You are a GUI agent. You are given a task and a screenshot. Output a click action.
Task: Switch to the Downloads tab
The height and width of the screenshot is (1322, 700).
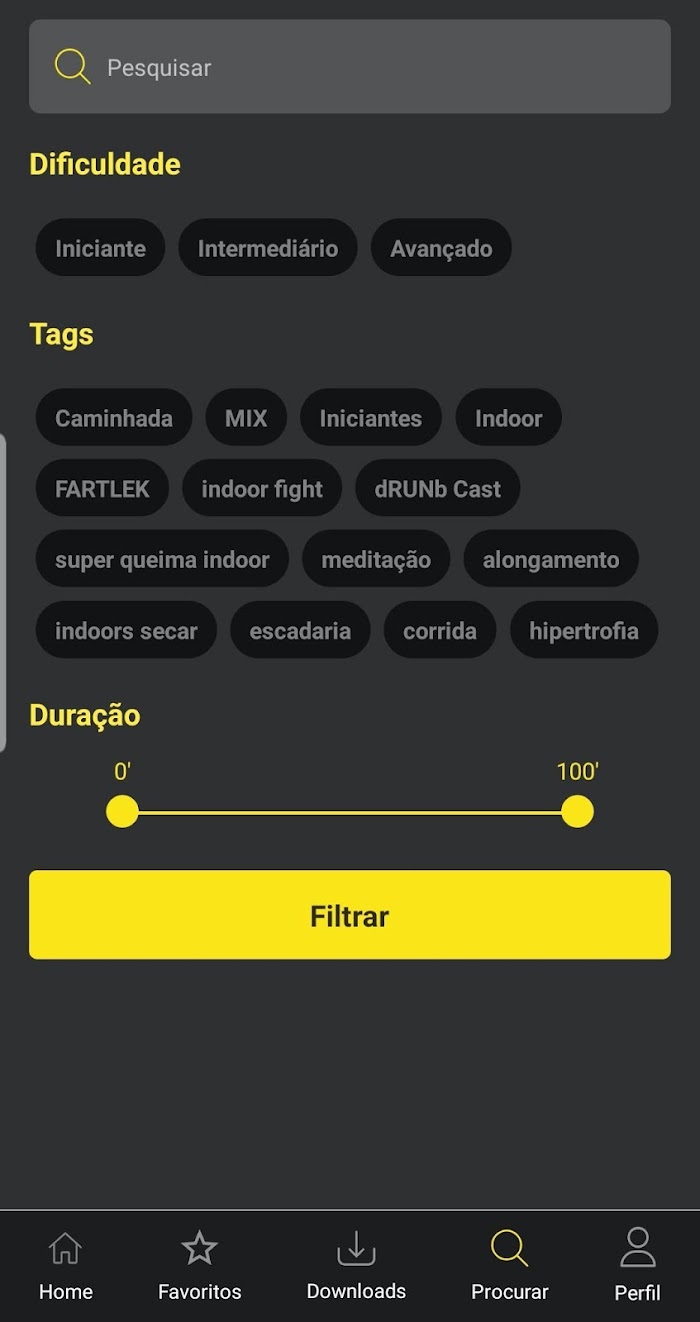tap(356, 1266)
